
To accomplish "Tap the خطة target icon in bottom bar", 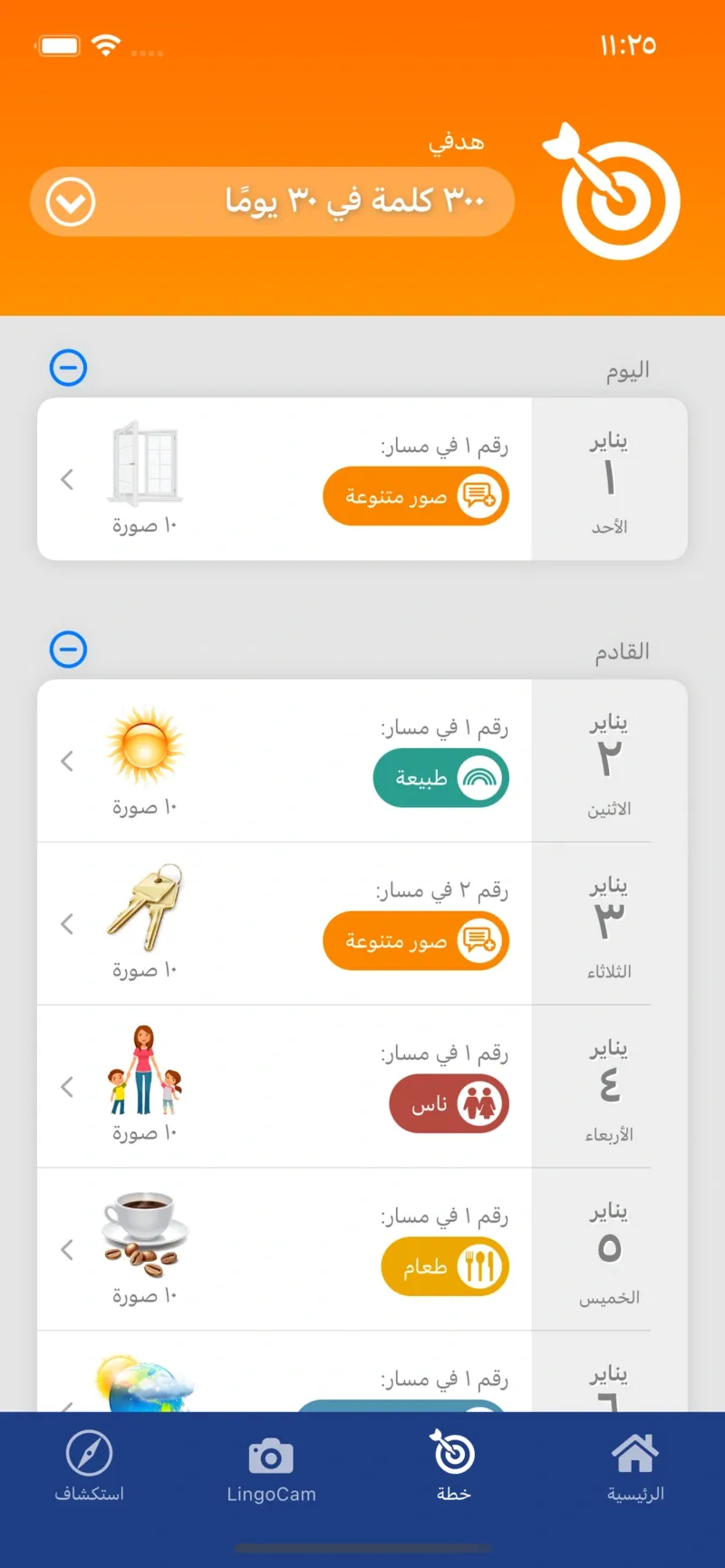I will 453,1453.
